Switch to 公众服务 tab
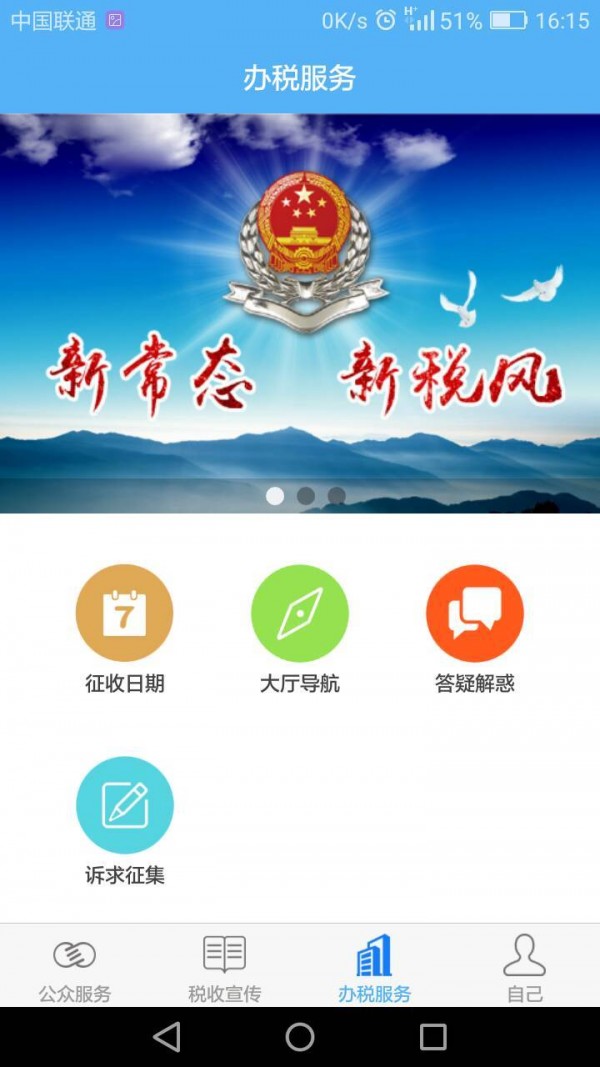600x1067 pixels. [75, 967]
